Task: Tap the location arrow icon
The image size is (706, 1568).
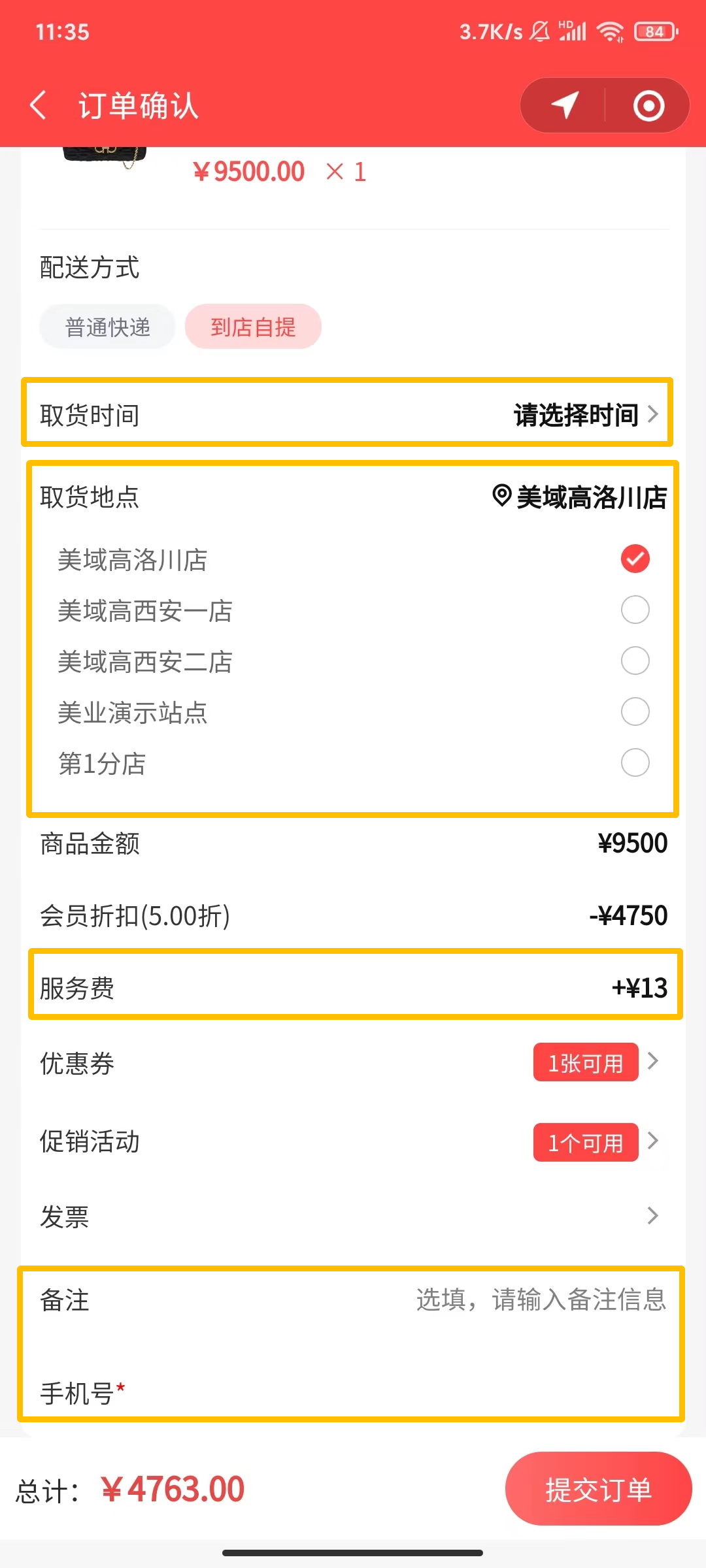Action: [x=565, y=105]
